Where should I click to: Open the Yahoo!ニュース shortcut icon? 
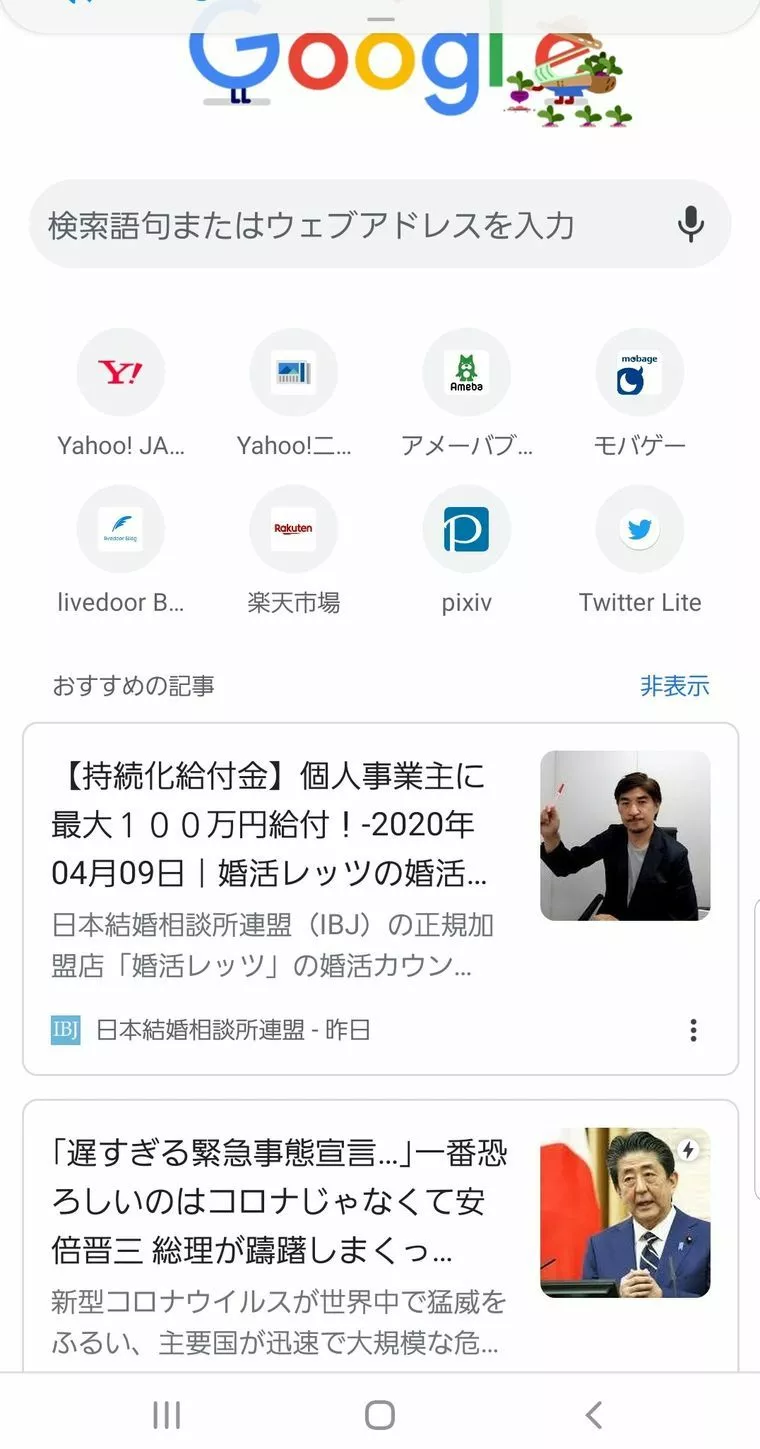point(293,371)
